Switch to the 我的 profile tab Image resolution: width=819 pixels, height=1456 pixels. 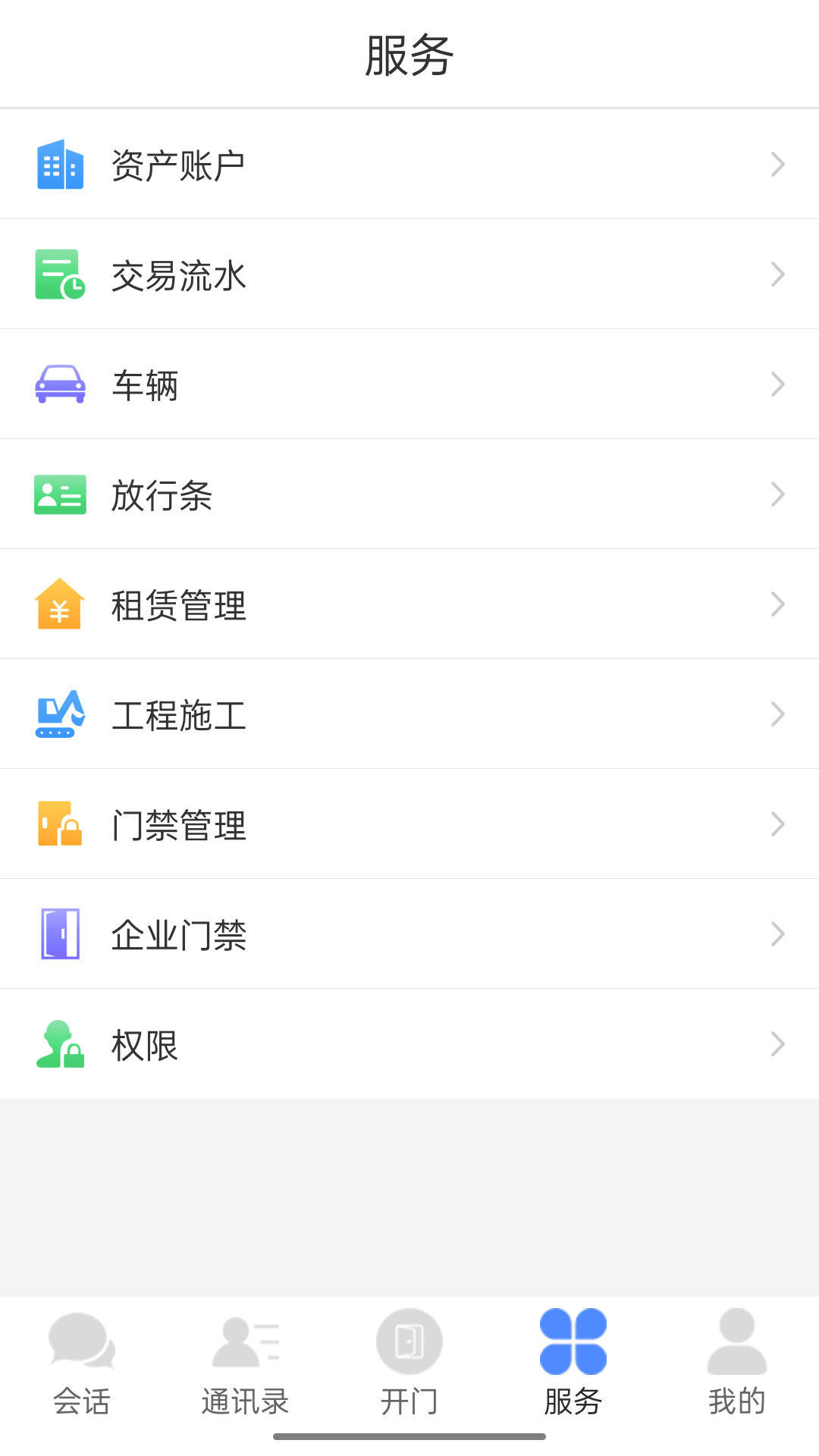point(737,1363)
